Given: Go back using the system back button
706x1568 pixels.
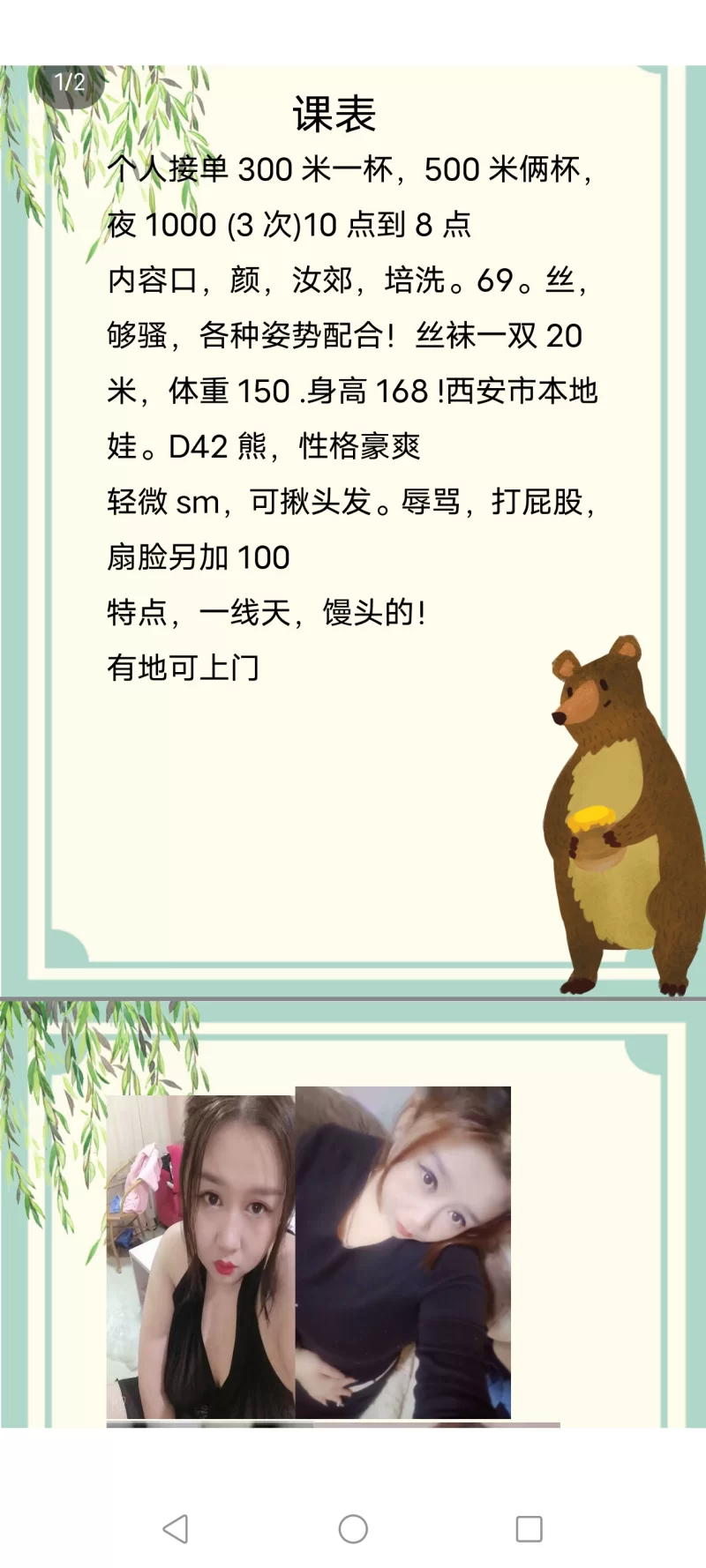Looking at the screenshot, I should (176, 1528).
